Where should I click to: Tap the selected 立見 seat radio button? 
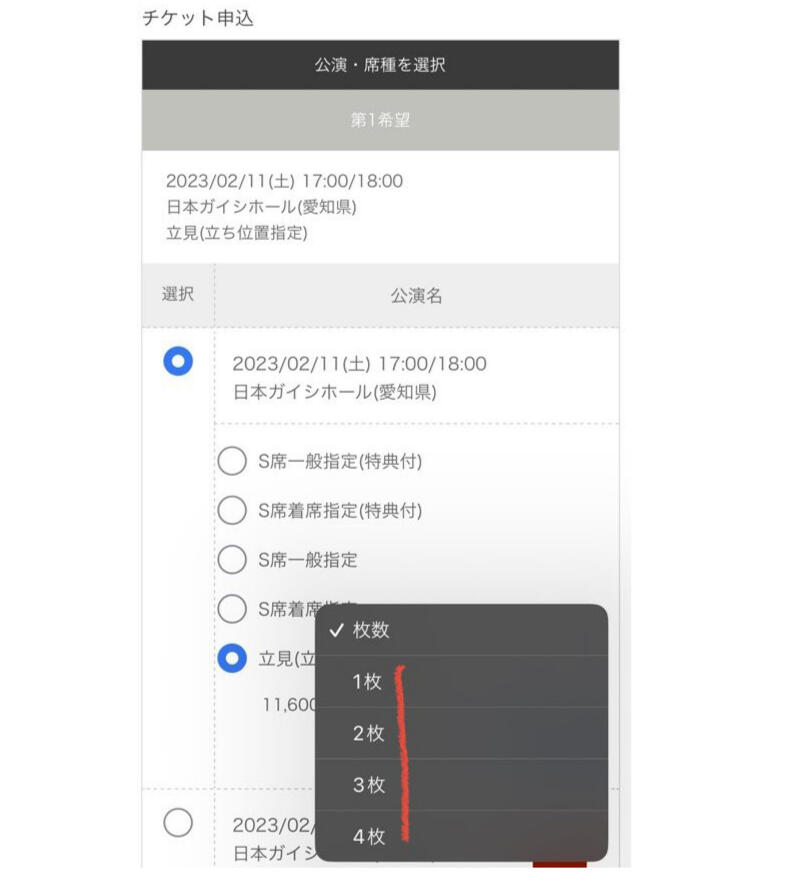tap(232, 658)
